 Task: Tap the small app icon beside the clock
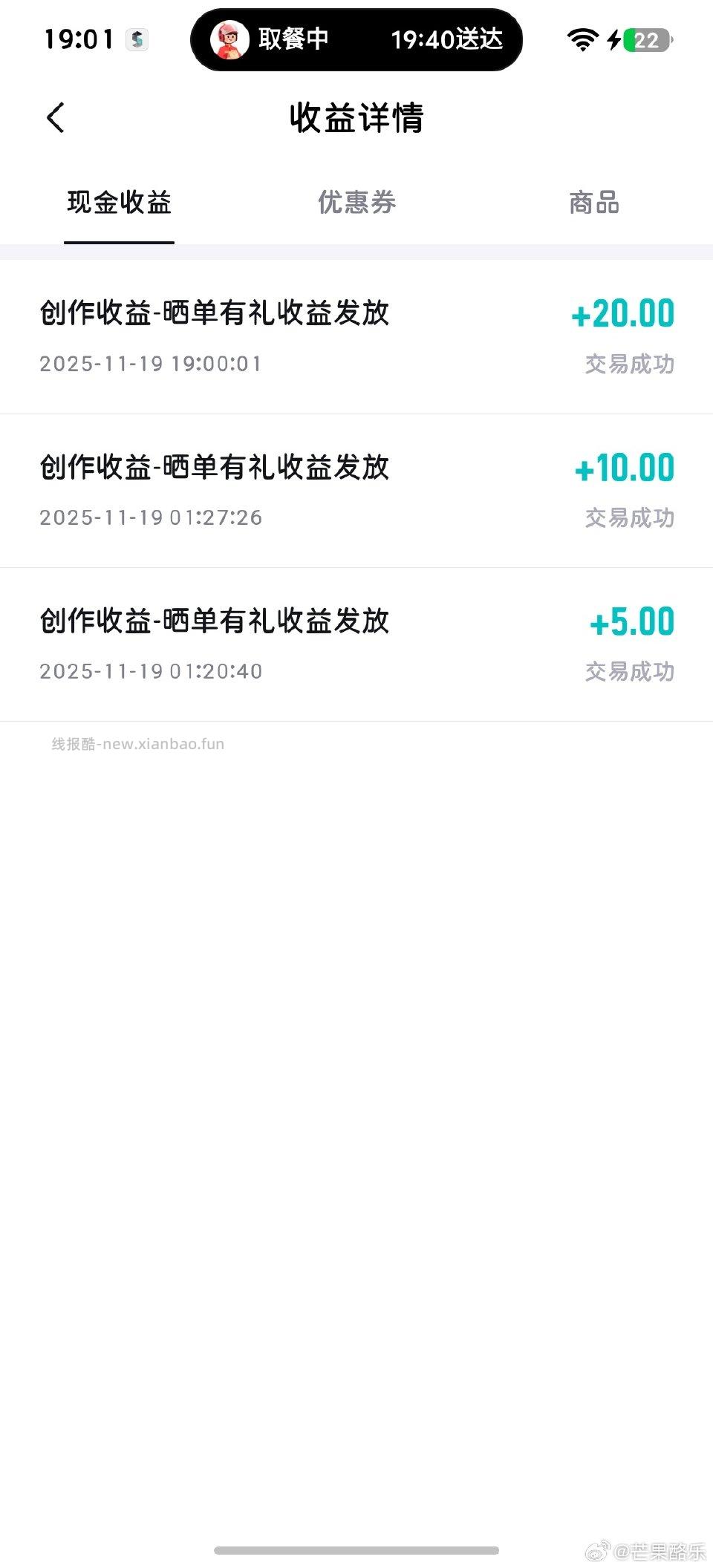point(138,39)
